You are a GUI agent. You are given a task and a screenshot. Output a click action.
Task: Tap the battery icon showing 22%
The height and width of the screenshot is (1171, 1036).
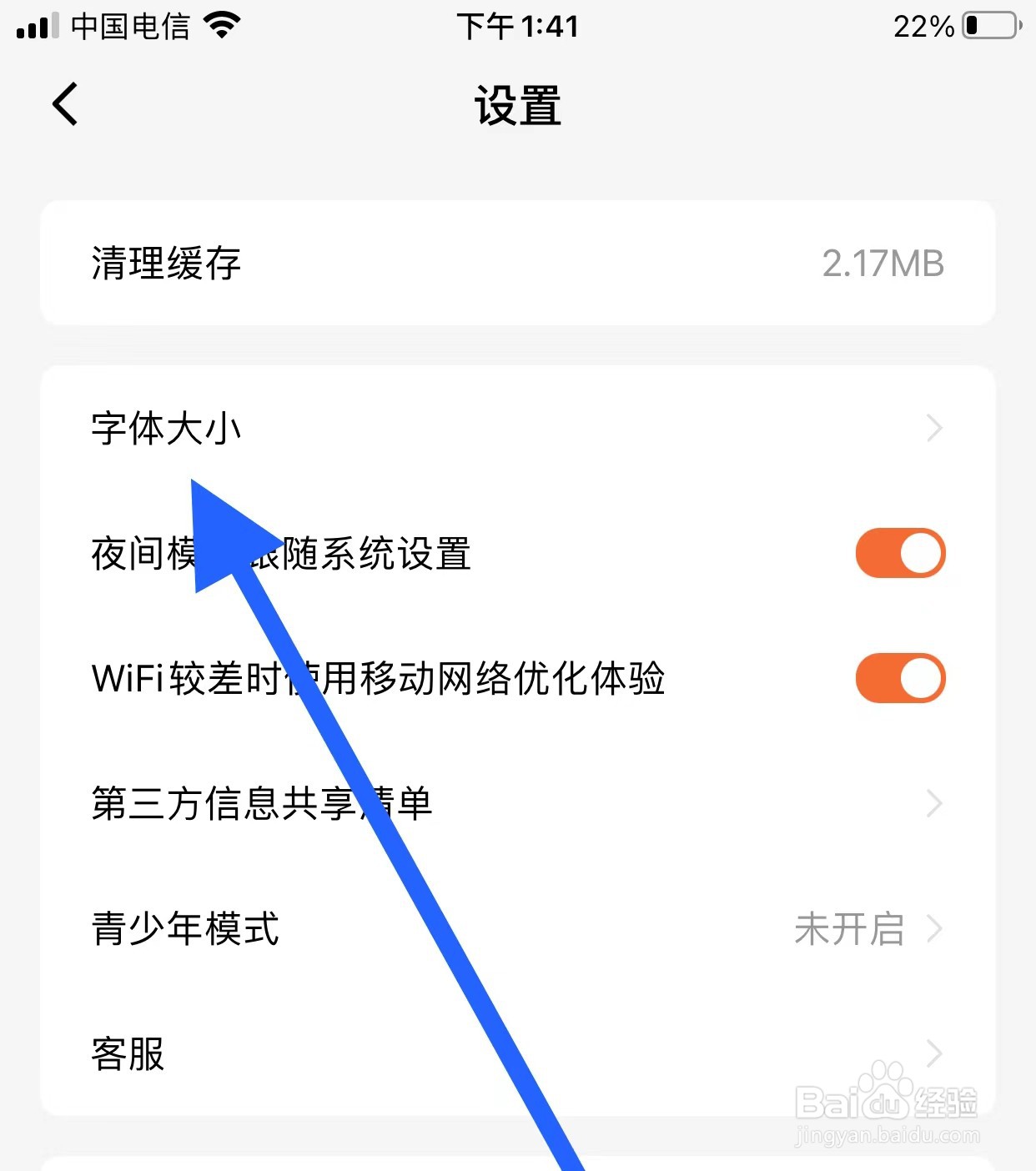point(989,25)
